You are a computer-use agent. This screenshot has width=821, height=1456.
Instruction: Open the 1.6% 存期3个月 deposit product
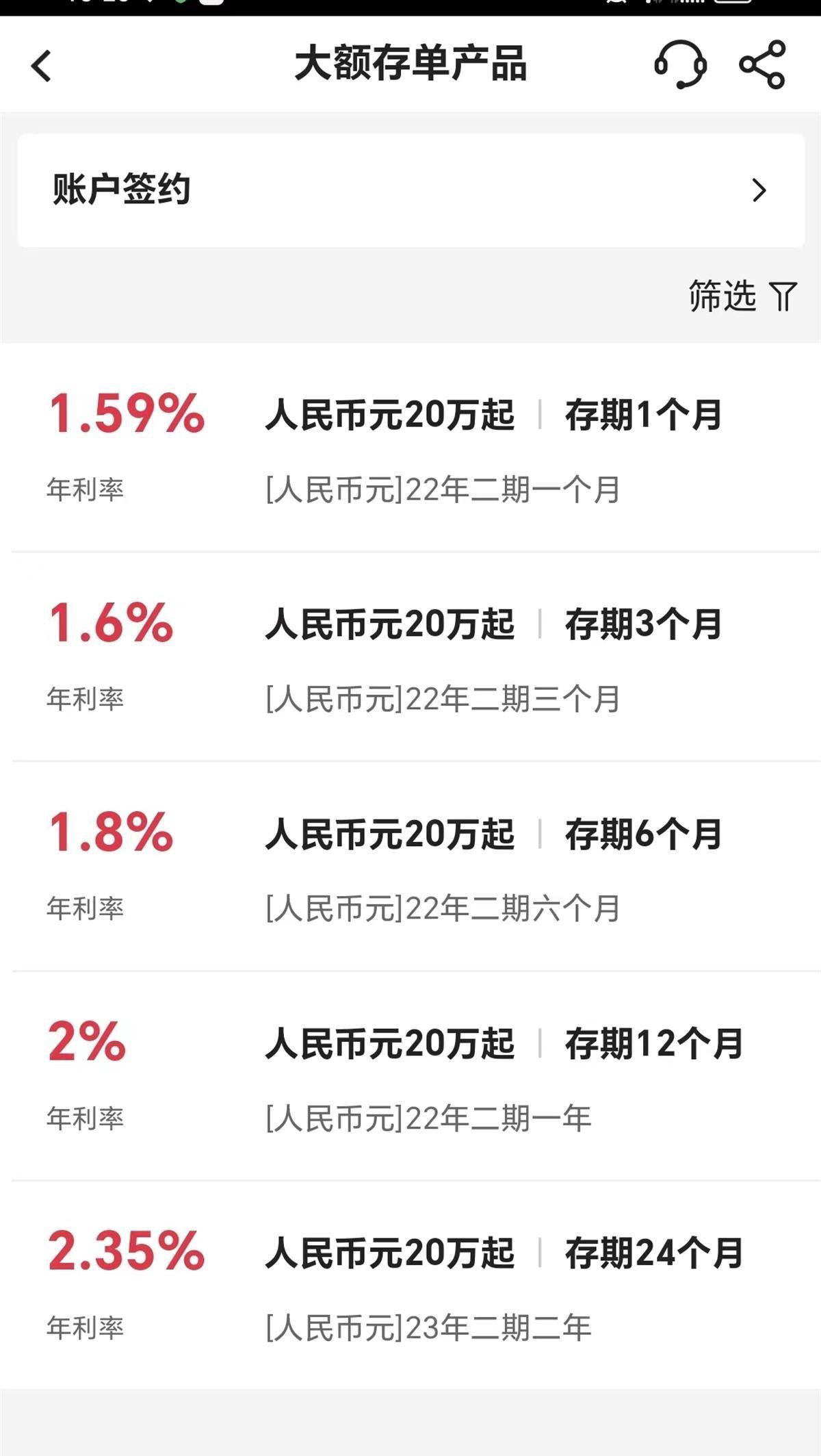[410, 657]
